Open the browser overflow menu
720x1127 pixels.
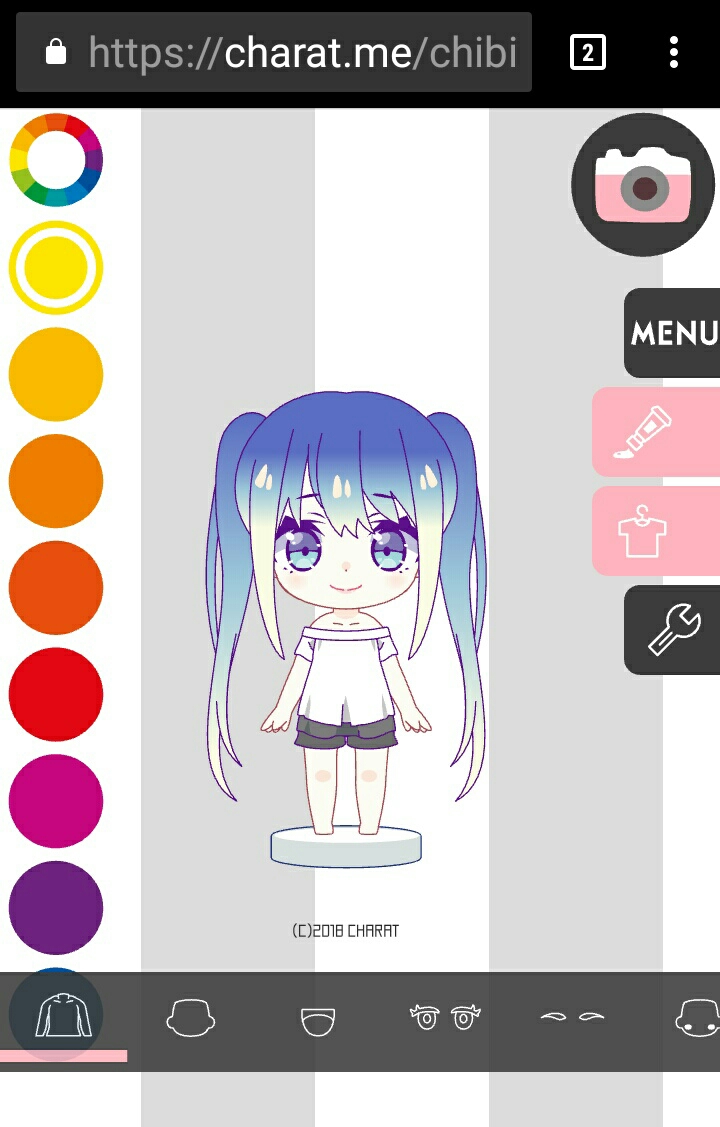click(x=672, y=51)
